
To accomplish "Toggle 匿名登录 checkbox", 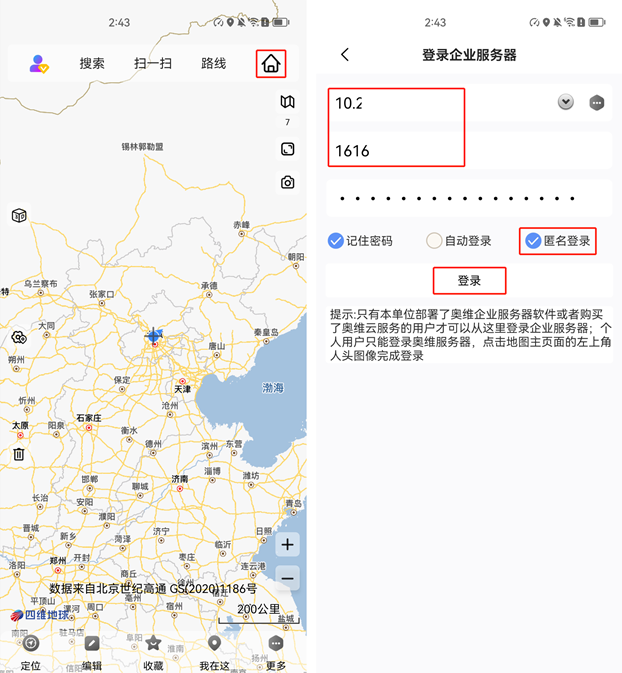I will coord(533,241).
